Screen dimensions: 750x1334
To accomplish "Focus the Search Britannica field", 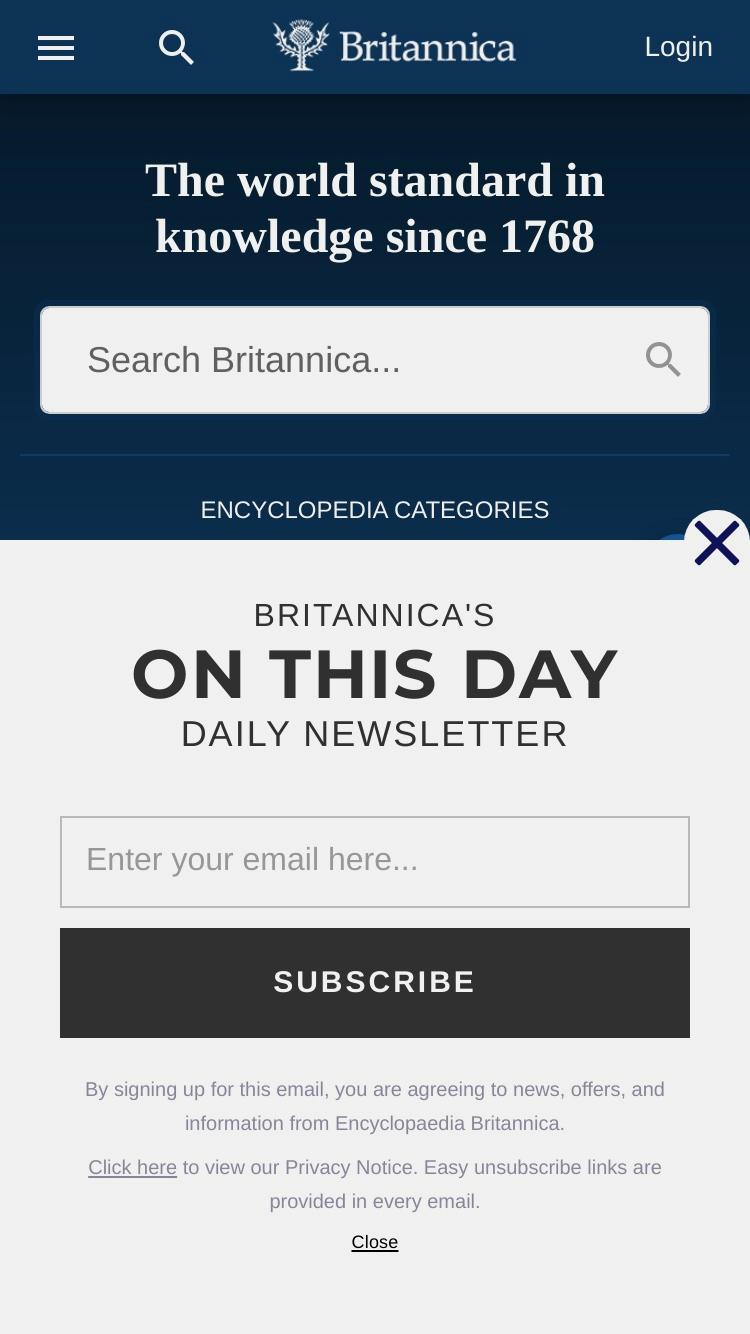I will coord(375,360).
